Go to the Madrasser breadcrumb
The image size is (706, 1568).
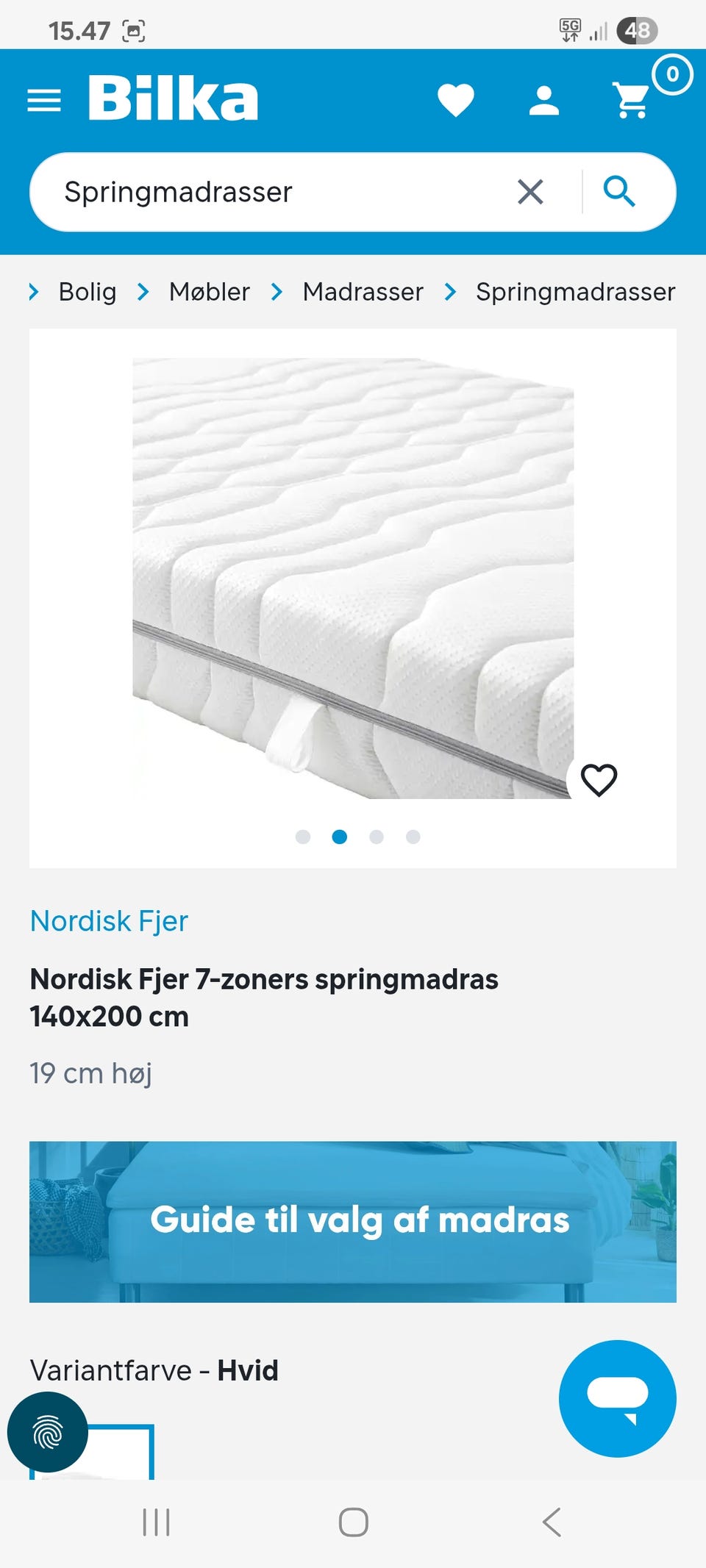pos(363,292)
